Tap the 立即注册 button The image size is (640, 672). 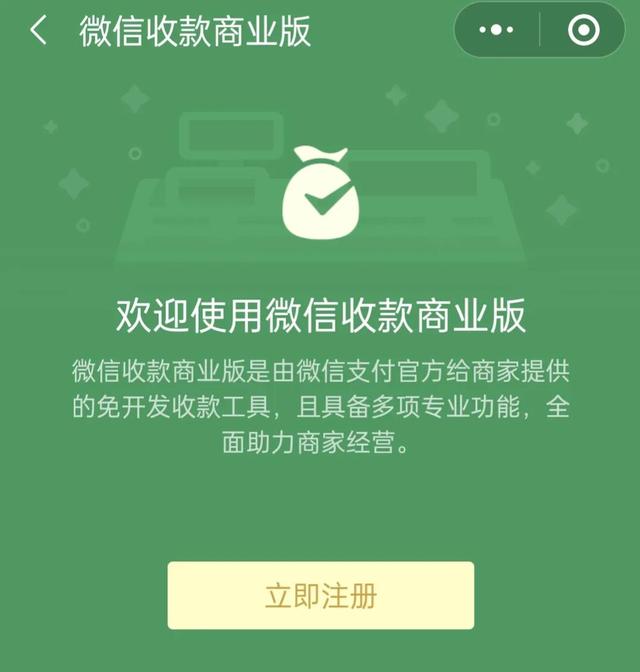click(x=320, y=596)
